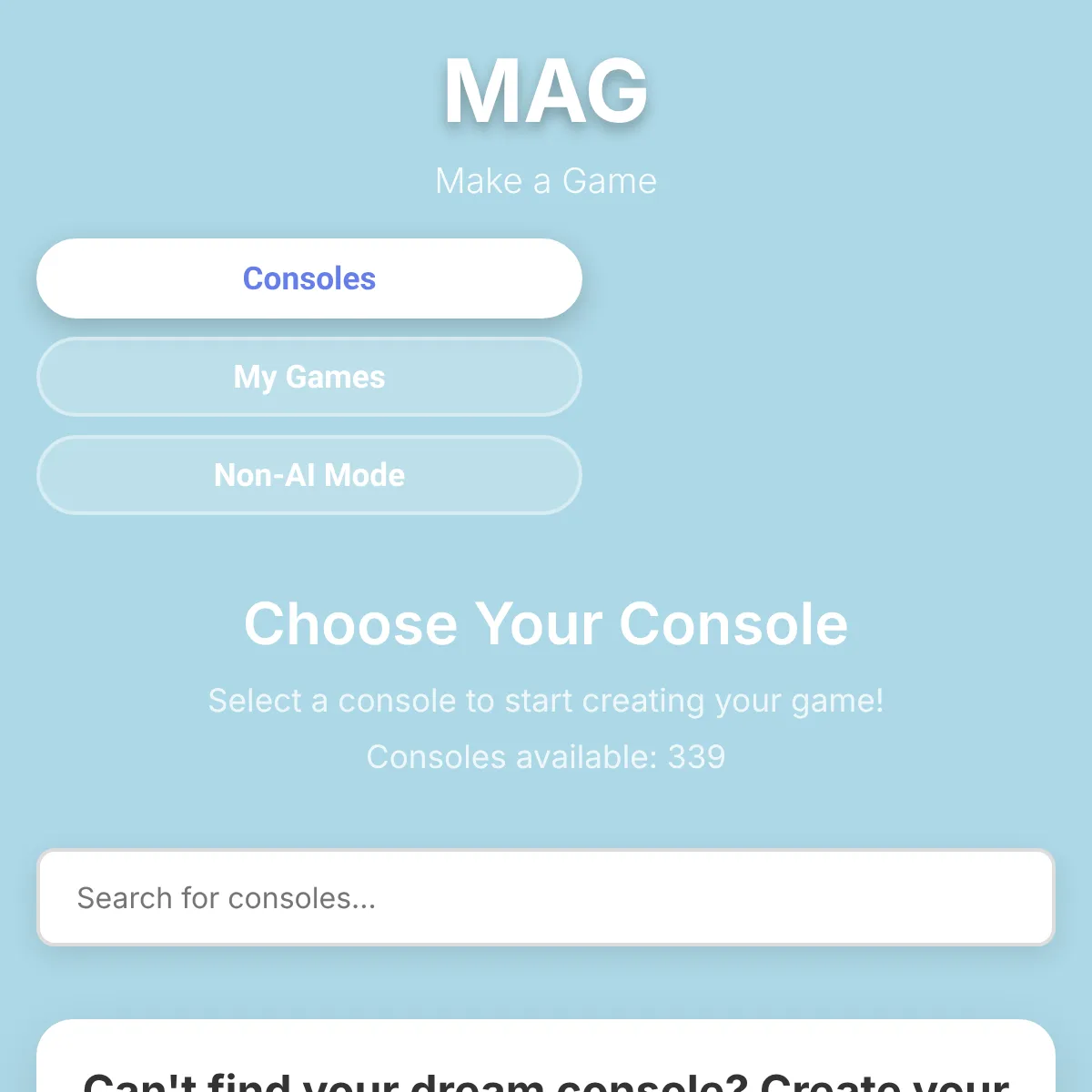Switch to My Games
The image size is (1092, 1092).
(x=309, y=377)
